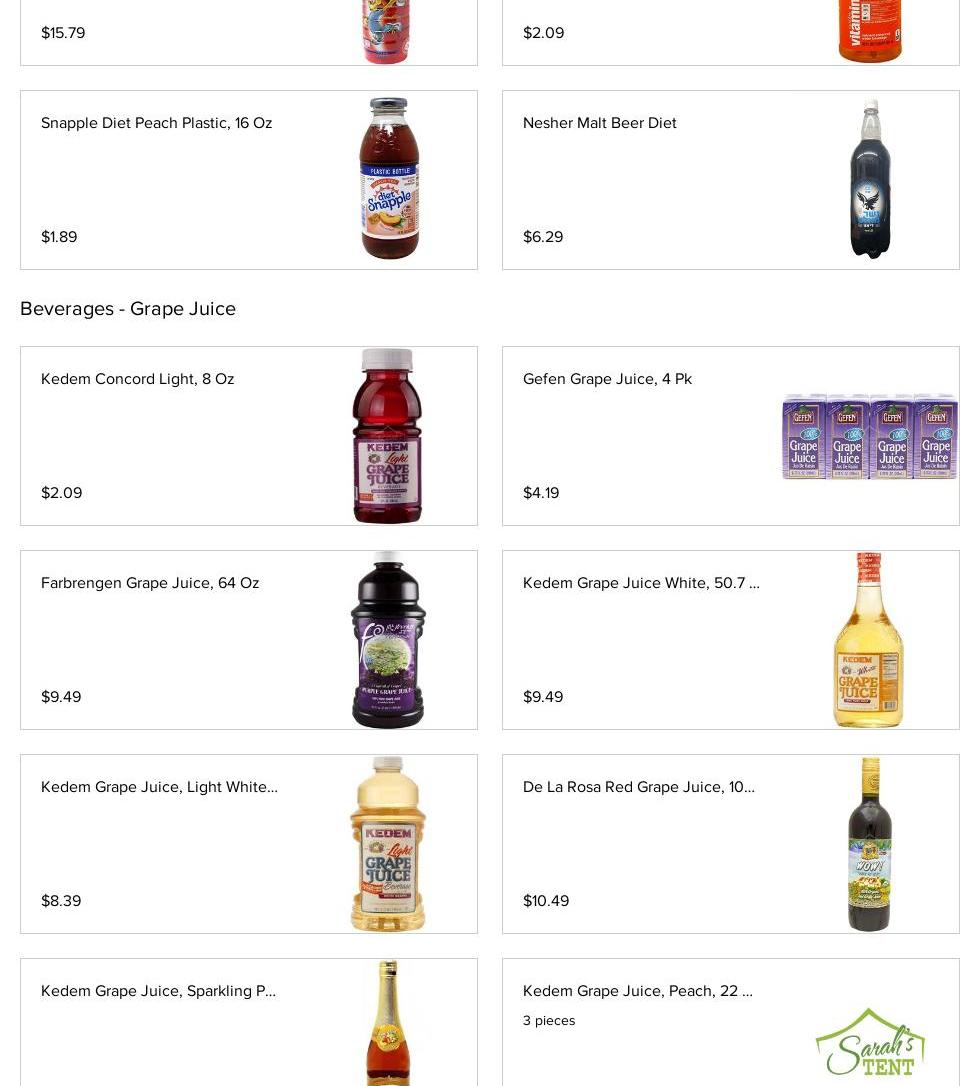Screen dimensions: 965x1086
Task: Open the Kedem Grape Juice White card
Action: pos(730,640)
